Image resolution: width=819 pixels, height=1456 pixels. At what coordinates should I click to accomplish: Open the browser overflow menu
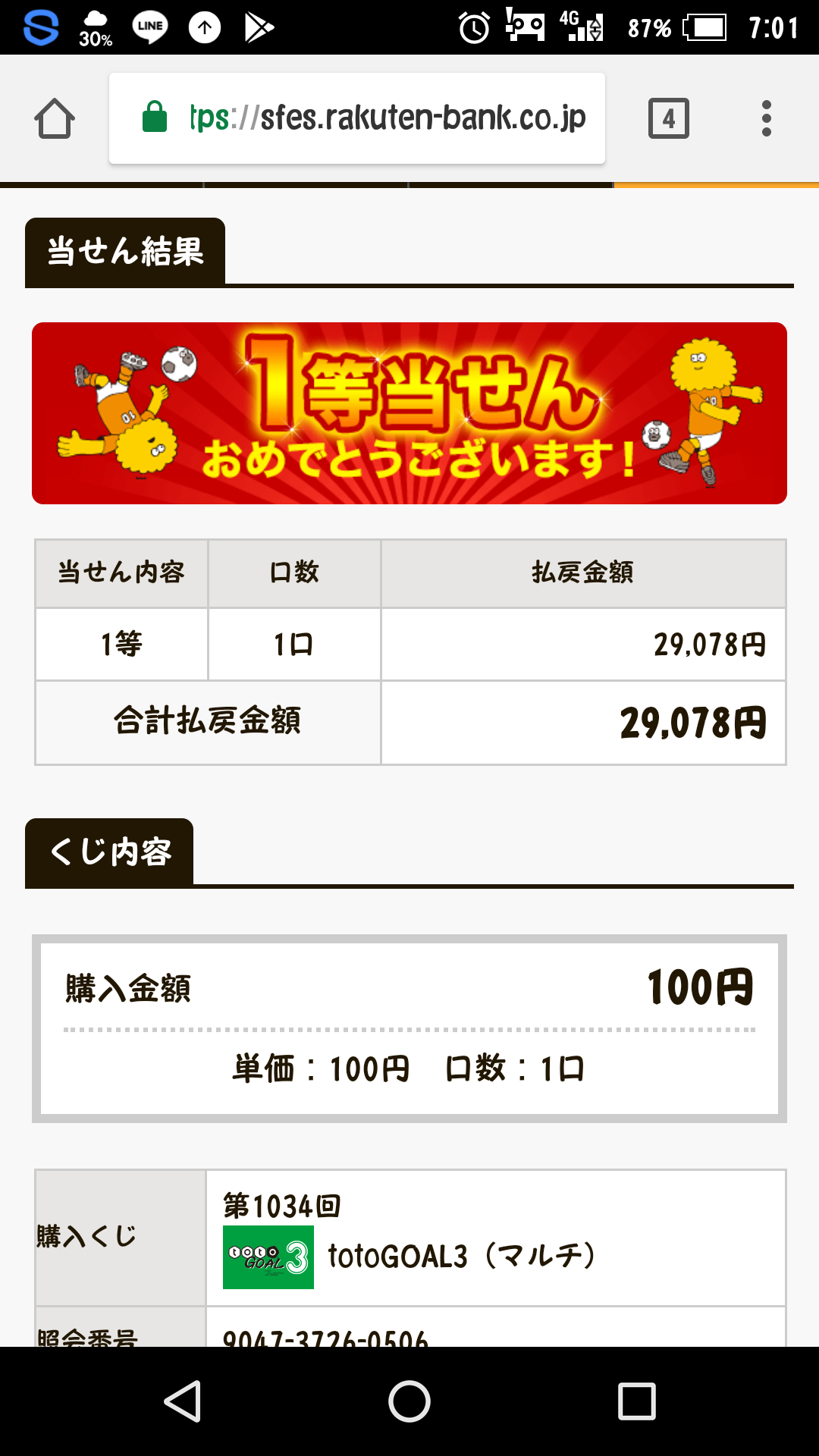point(767,118)
